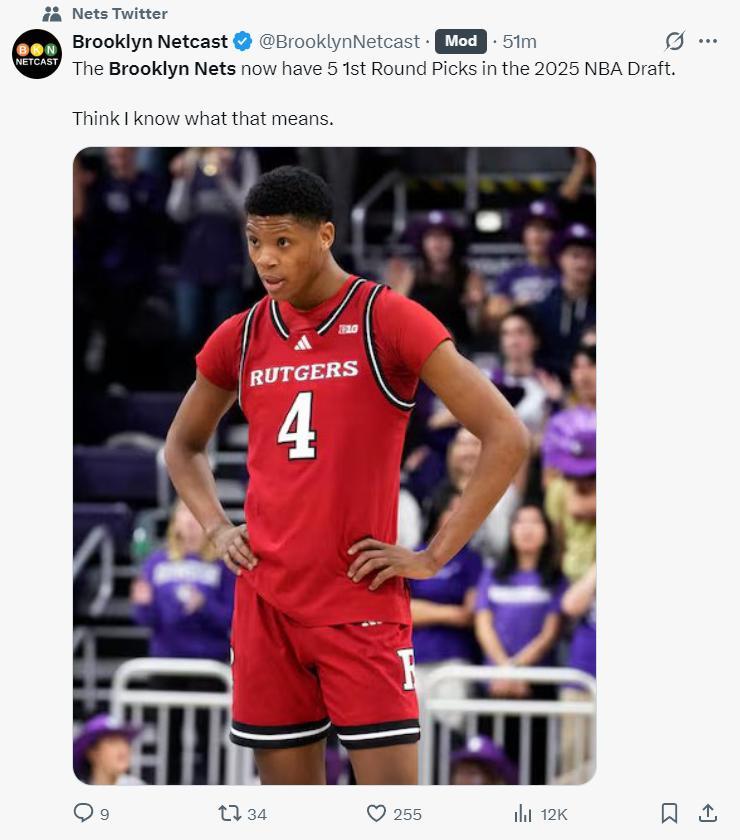Viewport: 740px width, 840px height.
Task: Tap the Grok icon beside the overflow menu
Action: pos(675,41)
